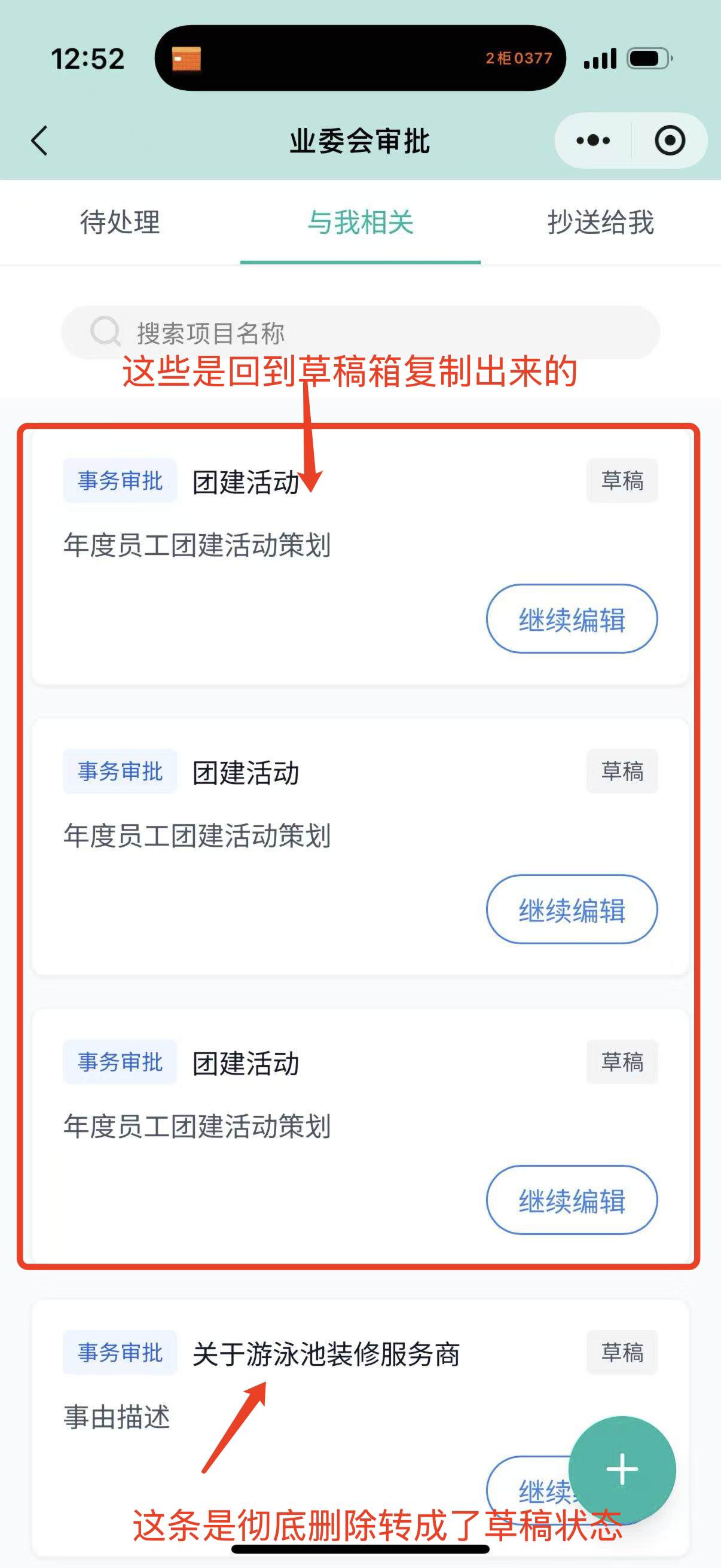The image size is (721, 1568).
Task: Open the 关于游泳池装修服务商 draft card
Action: [327, 1354]
